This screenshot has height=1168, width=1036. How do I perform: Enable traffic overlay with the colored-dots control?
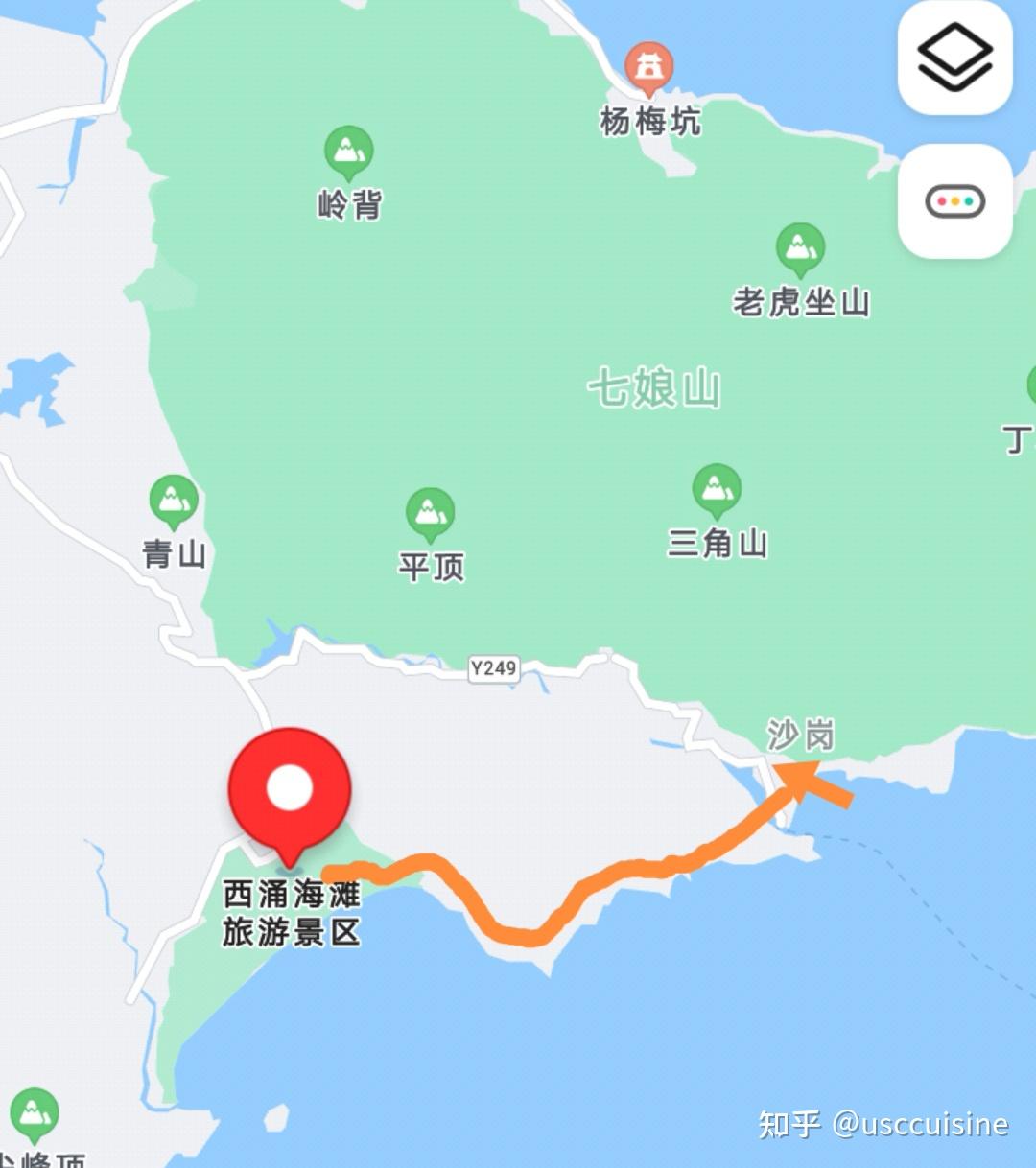[x=955, y=201]
